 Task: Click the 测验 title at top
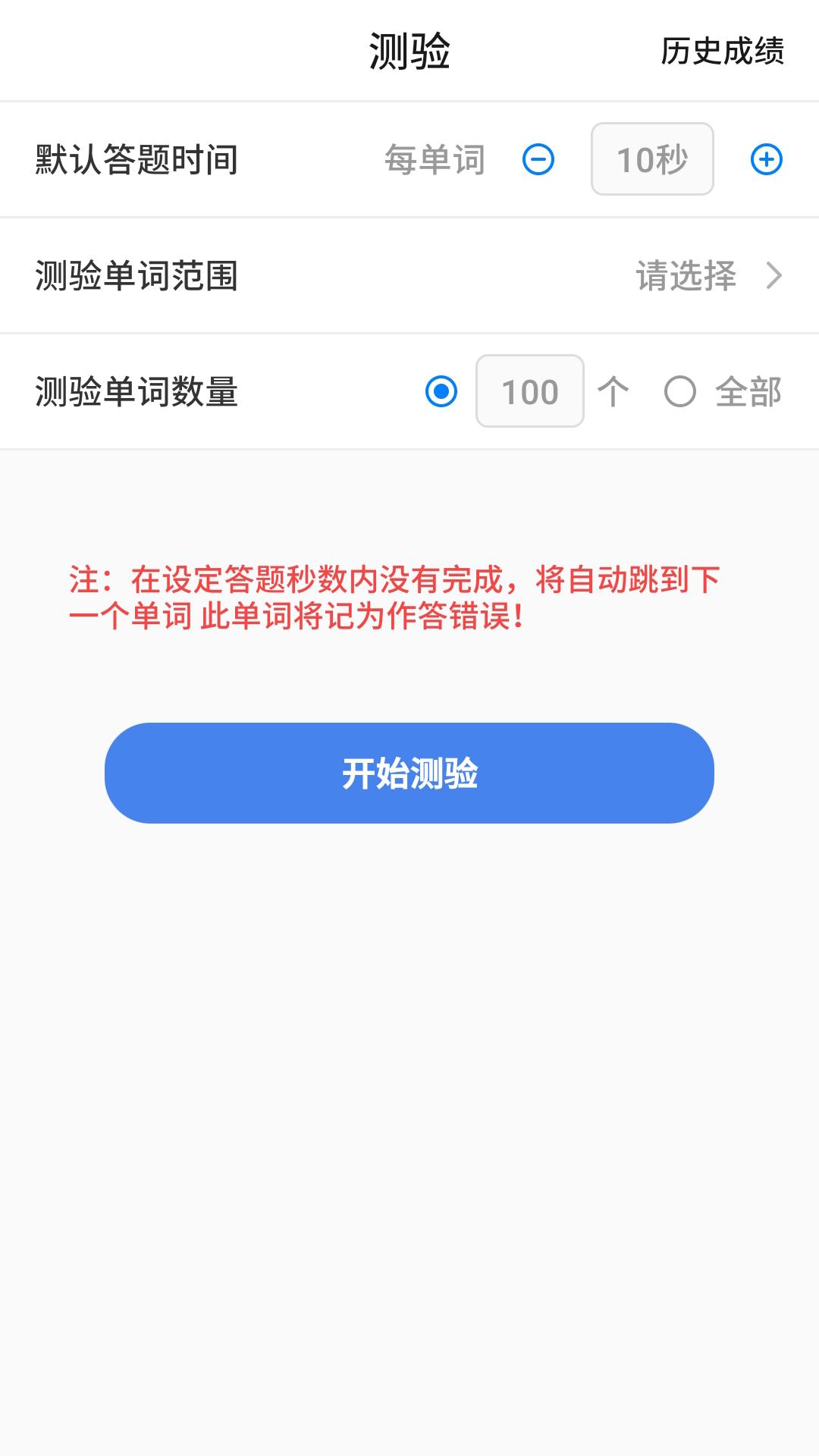coord(409,51)
